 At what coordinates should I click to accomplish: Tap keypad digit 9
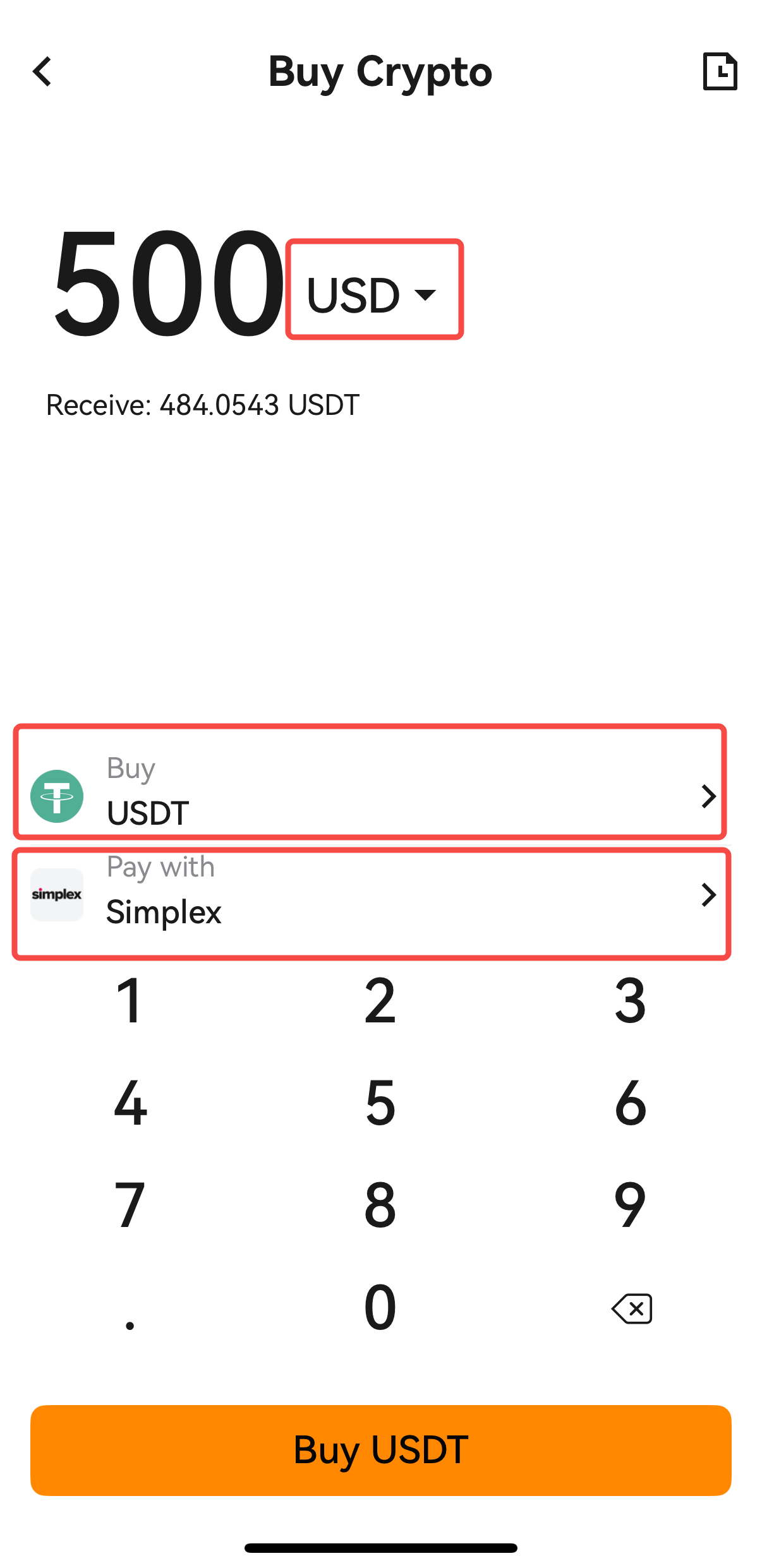pos(631,1204)
